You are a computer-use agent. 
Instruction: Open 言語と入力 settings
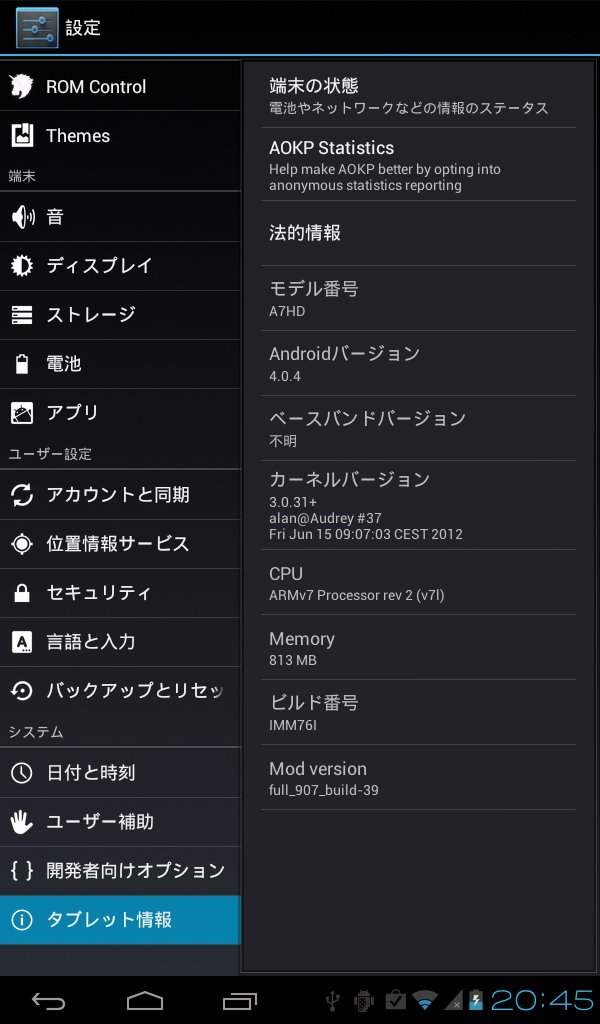pyautogui.click(x=120, y=642)
